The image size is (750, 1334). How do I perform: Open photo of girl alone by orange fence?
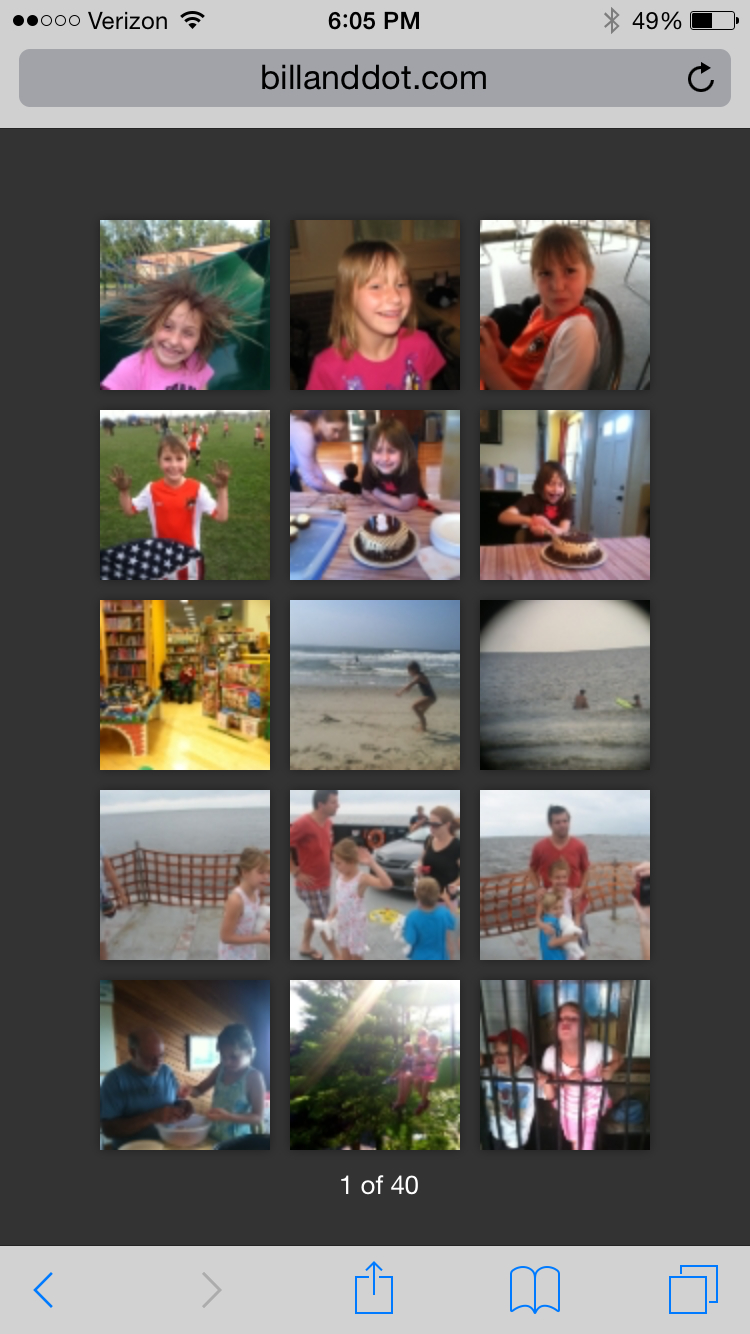point(185,875)
